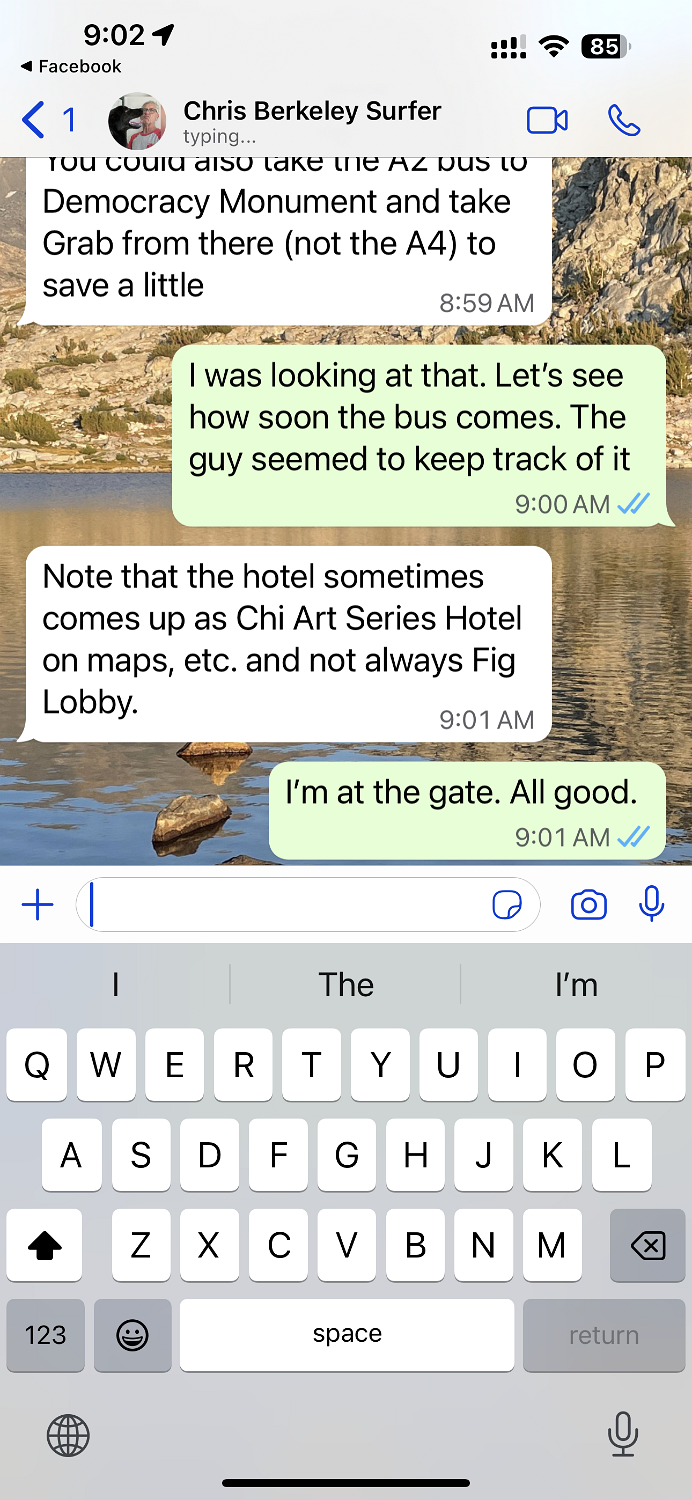Switch keyboard to numbers with 123 key
Screen dimensions: 692x1500
click(45, 1334)
